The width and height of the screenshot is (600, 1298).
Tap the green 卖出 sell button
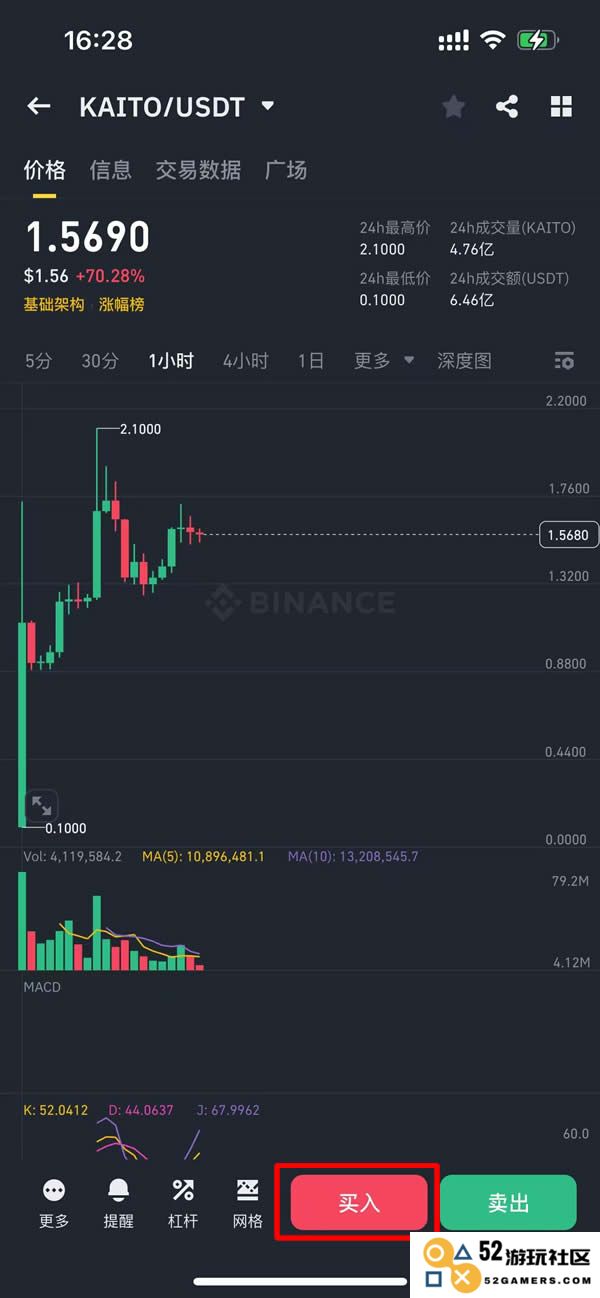click(x=508, y=1203)
